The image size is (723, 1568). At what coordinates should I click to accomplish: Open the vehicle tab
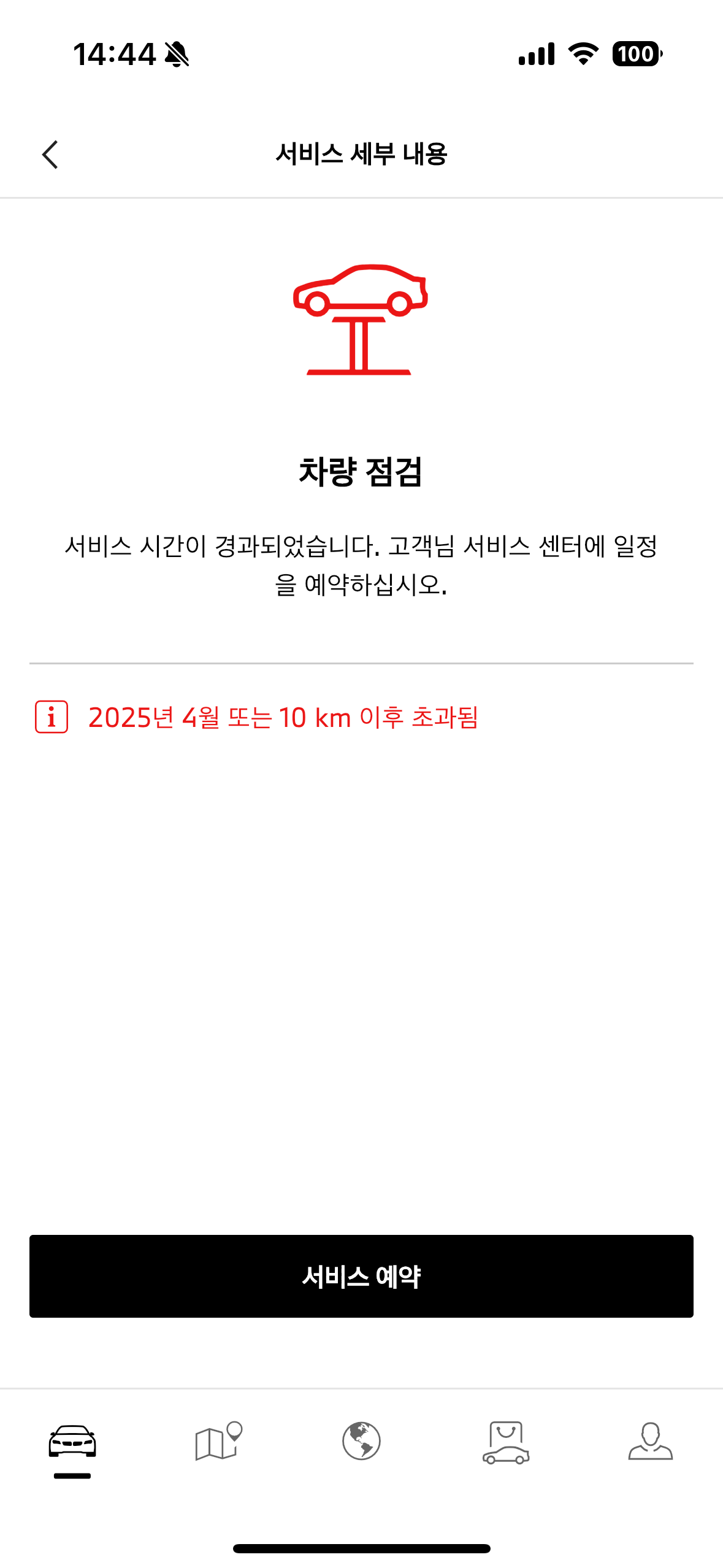(x=72, y=1441)
